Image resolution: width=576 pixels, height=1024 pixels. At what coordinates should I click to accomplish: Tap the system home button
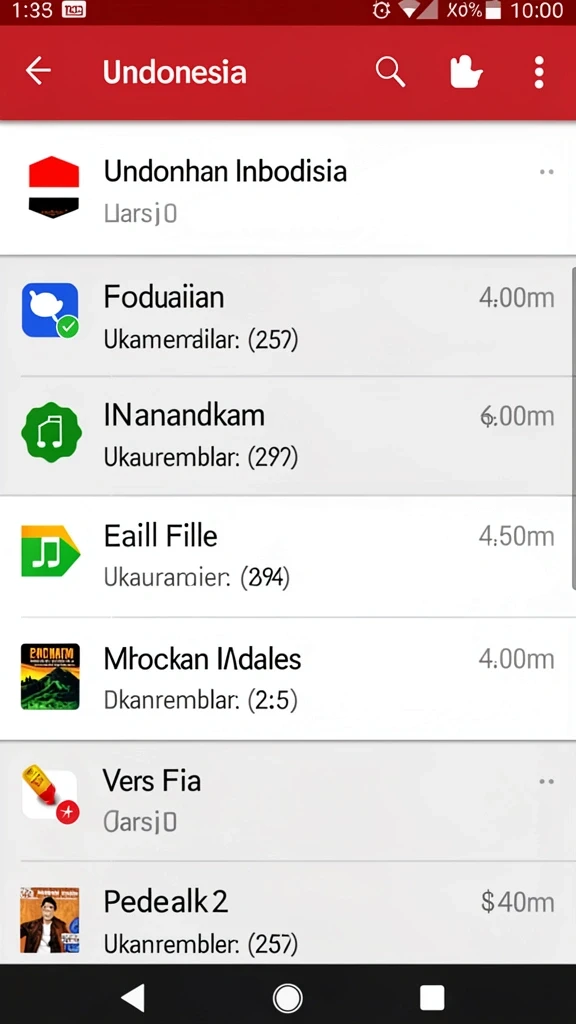pos(287,997)
